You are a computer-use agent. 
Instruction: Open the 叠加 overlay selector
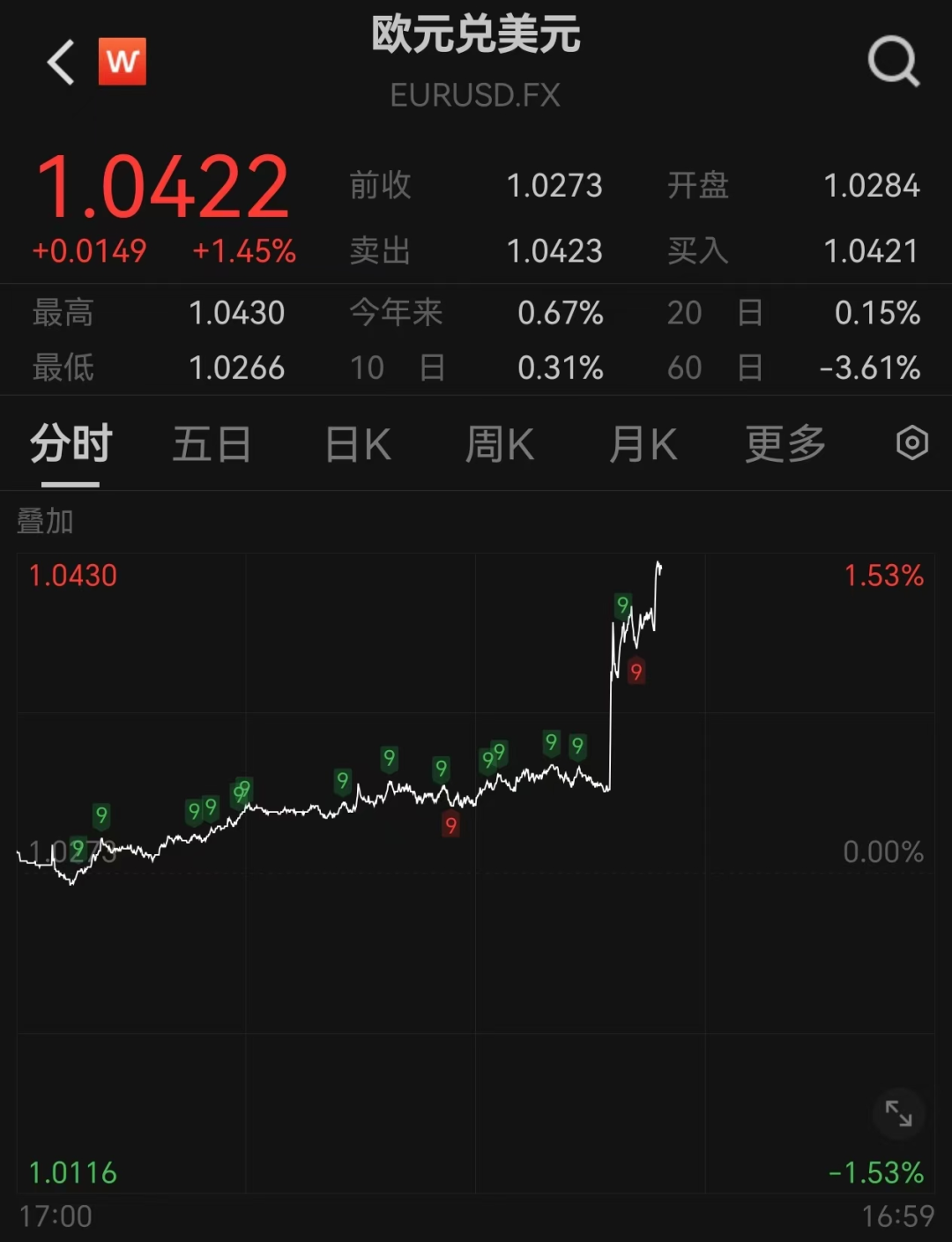[x=43, y=522]
